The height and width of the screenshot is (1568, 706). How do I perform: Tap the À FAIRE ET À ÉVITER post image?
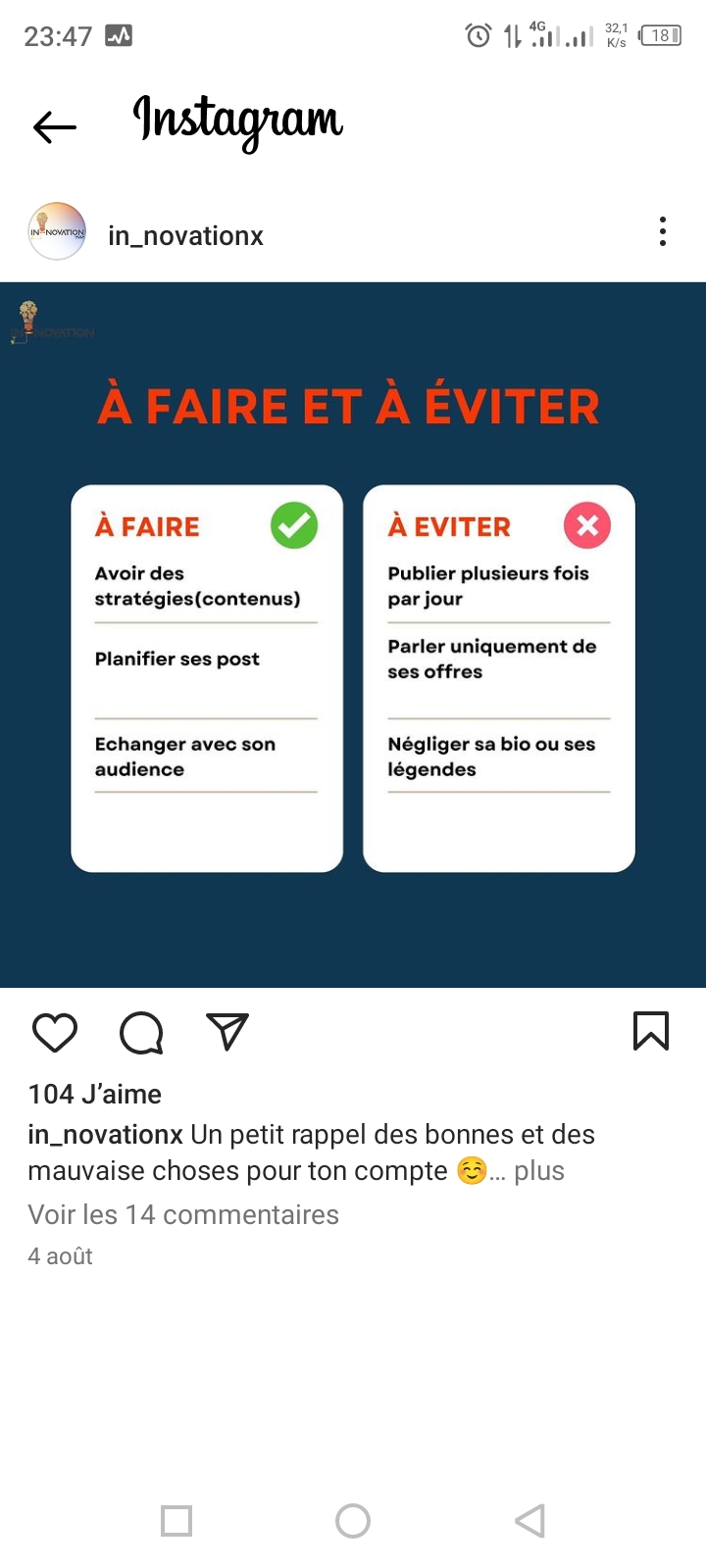(x=353, y=635)
